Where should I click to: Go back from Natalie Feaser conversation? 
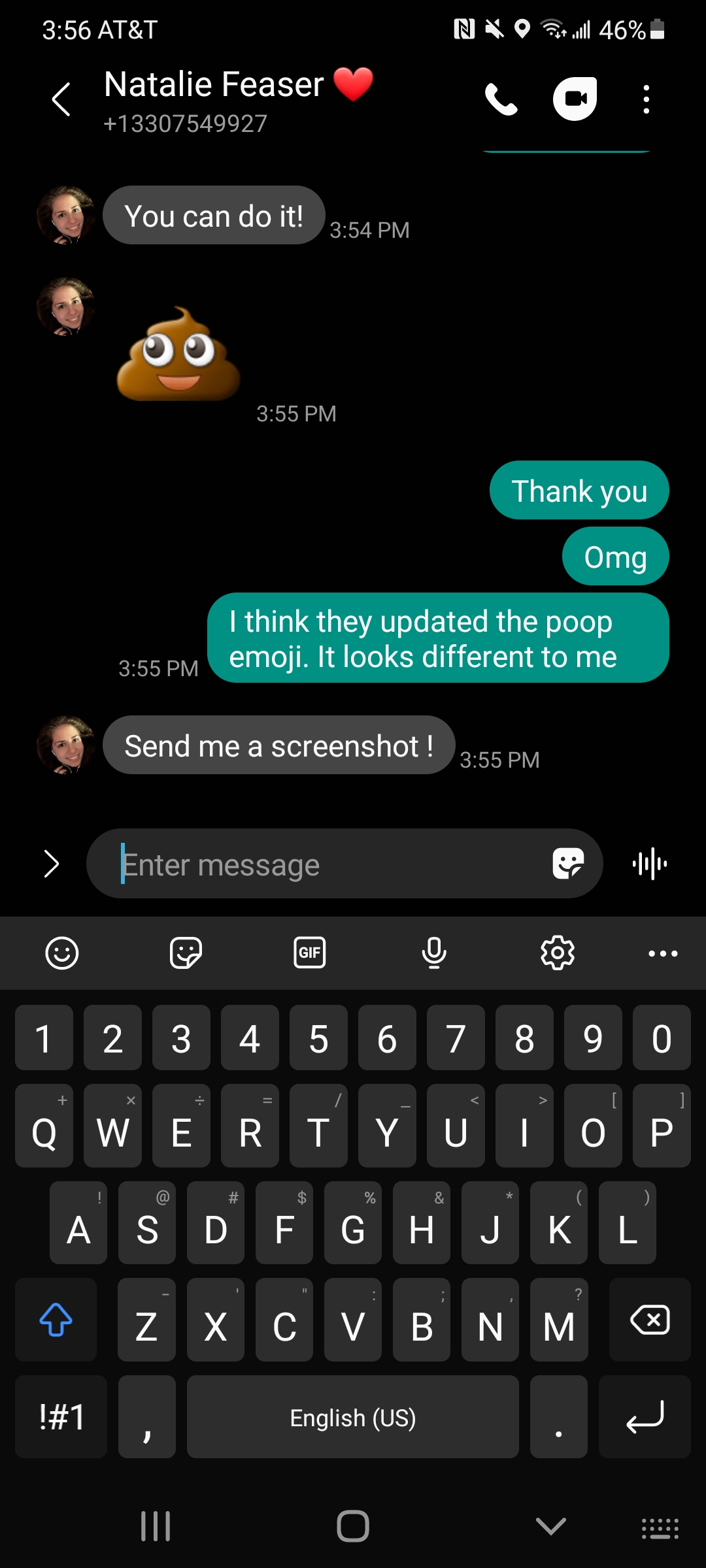click(61, 100)
